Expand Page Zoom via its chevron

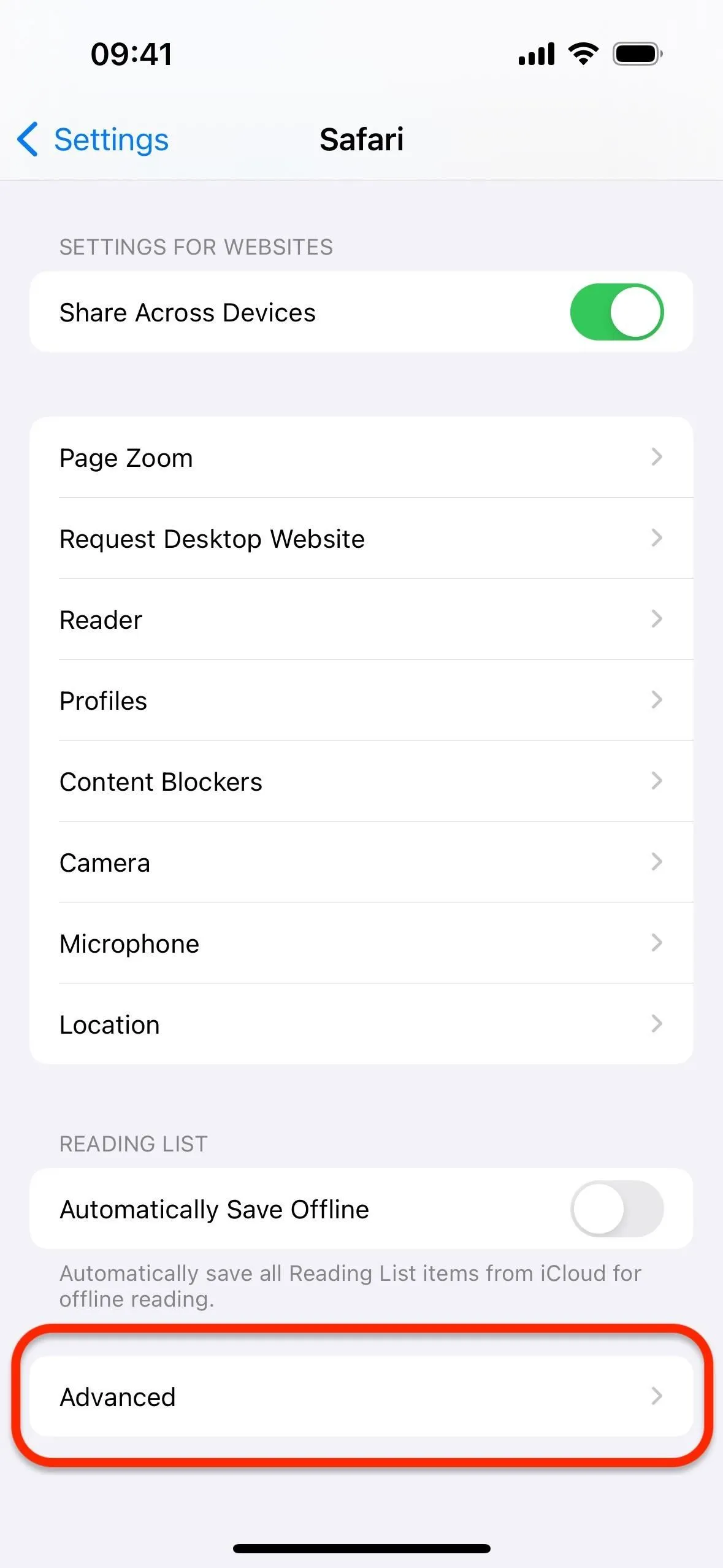pyautogui.click(x=657, y=457)
